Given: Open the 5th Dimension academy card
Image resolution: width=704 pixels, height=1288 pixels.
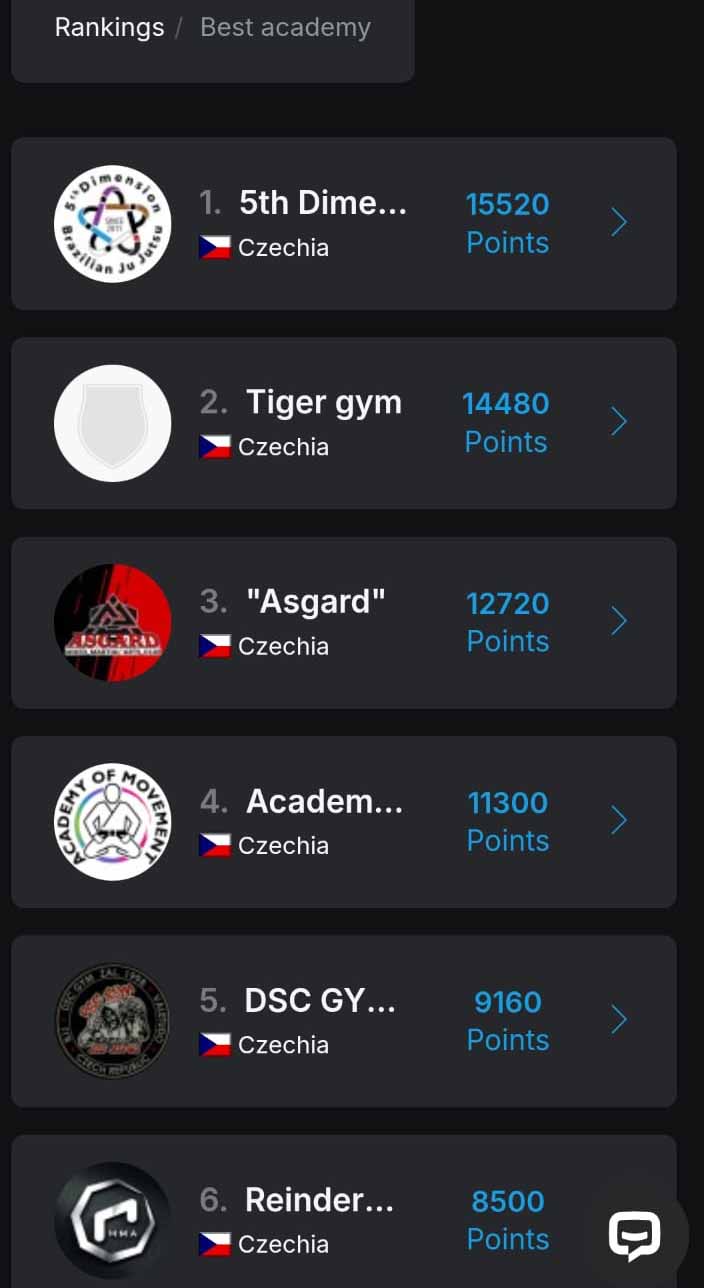Looking at the screenshot, I should 344,224.
